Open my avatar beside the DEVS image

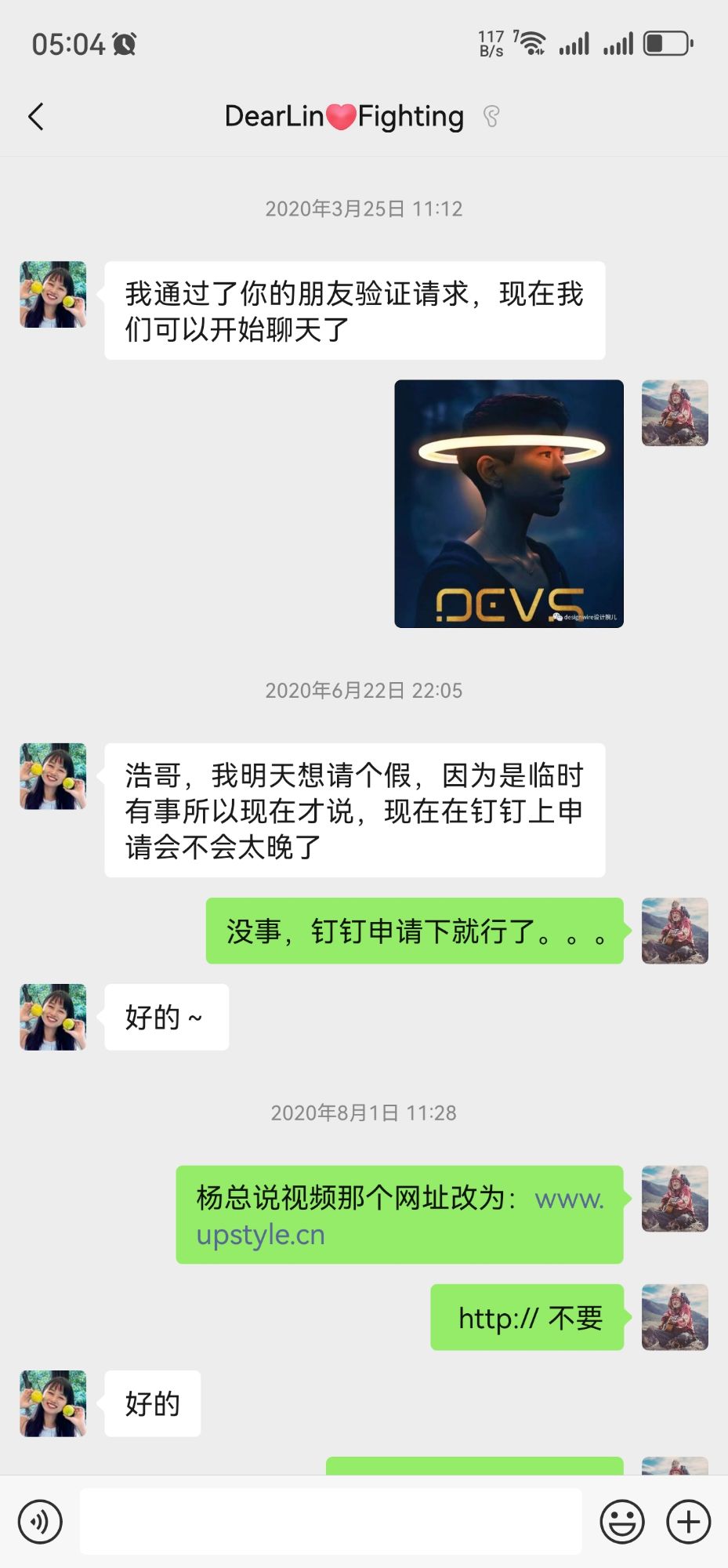675,413
